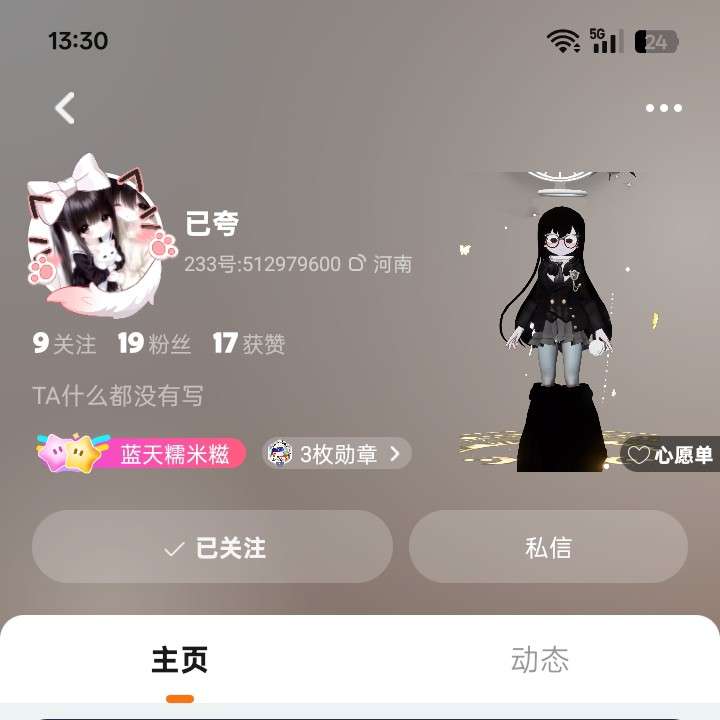Switch to the 主页 tab
This screenshot has width=720, height=720.
(x=180, y=660)
